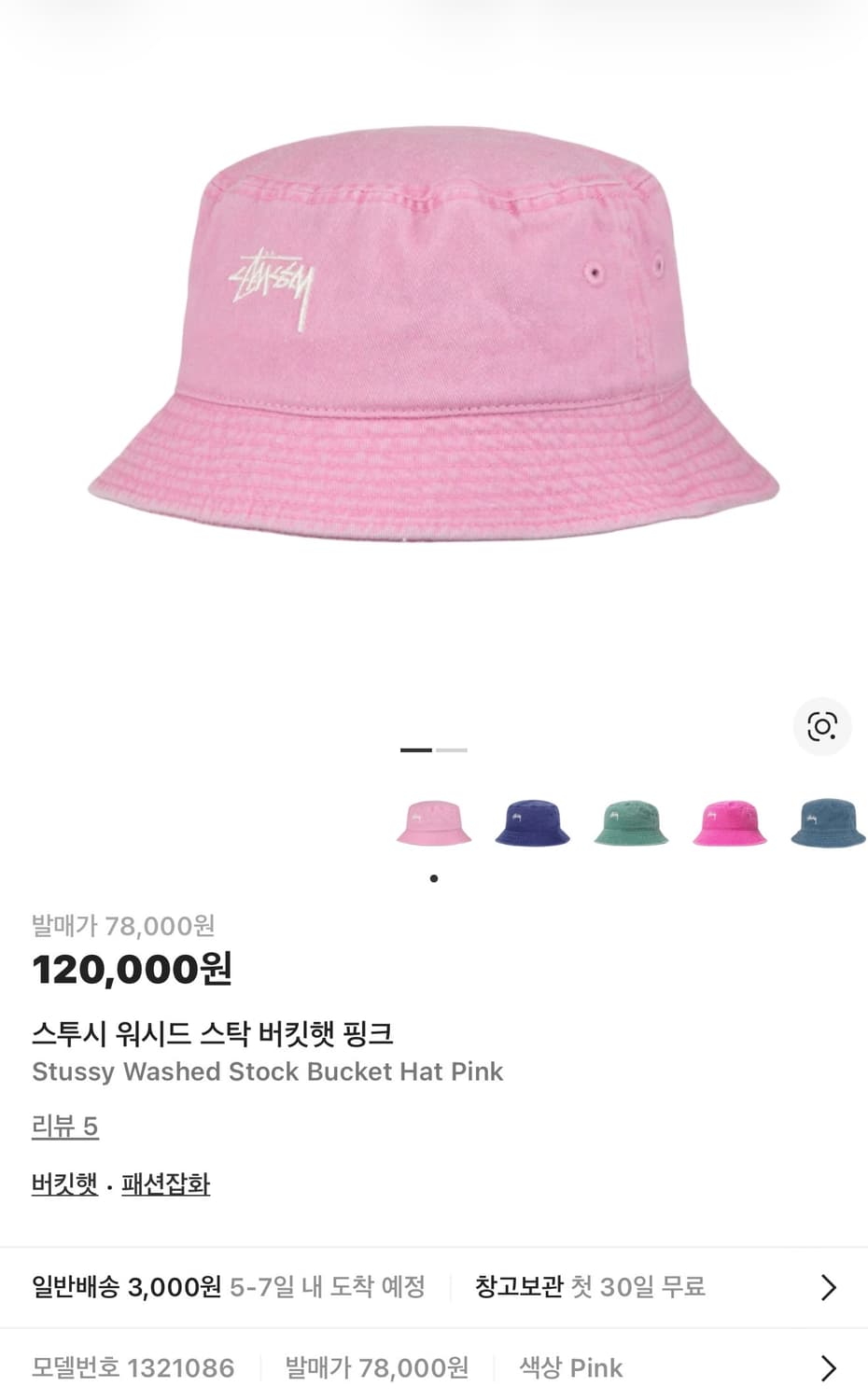This screenshot has height=1400, width=868.
Task: Expand the shipping info row chevron
Action: 827,1287
